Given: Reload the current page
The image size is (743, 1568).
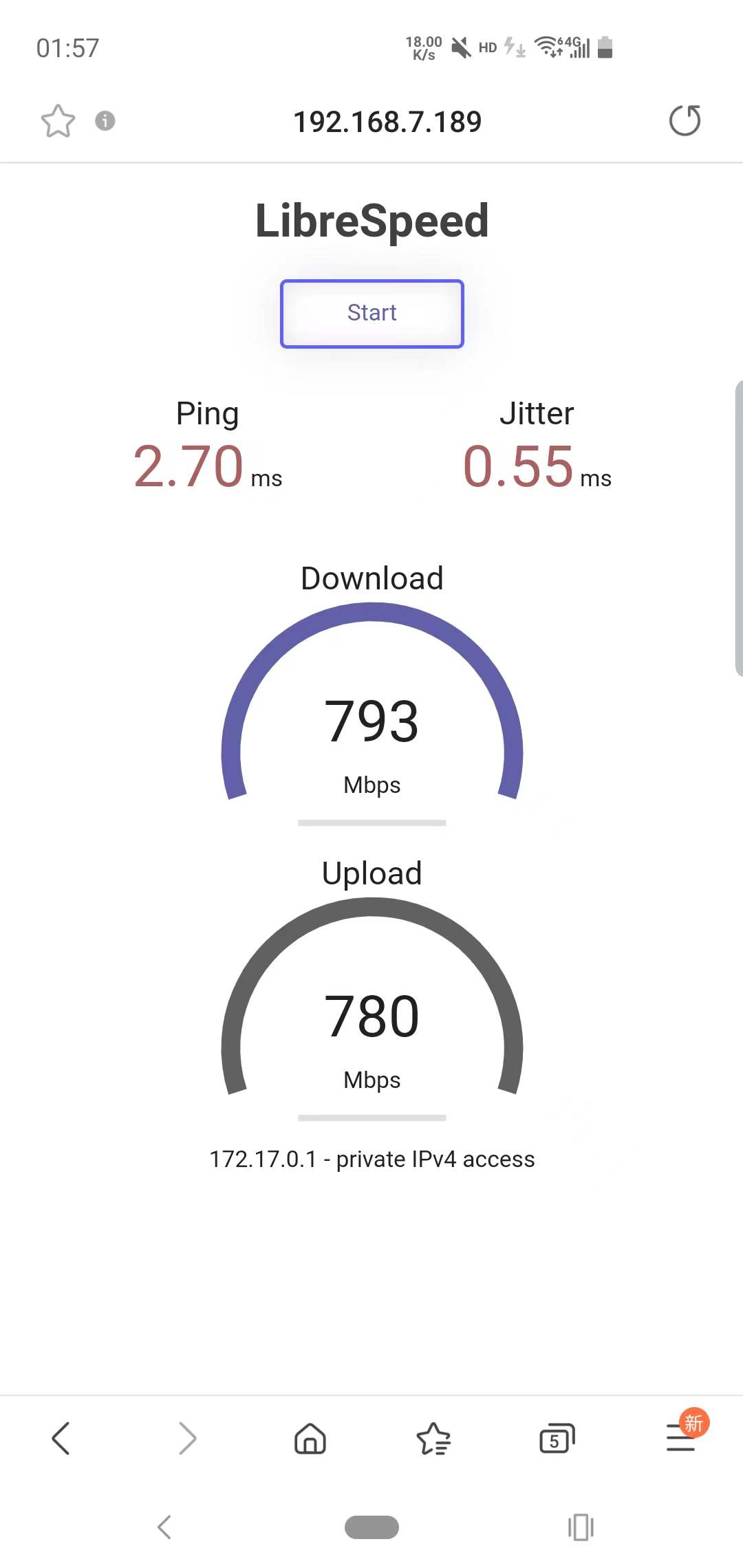Looking at the screenshot, I should 685,121.
